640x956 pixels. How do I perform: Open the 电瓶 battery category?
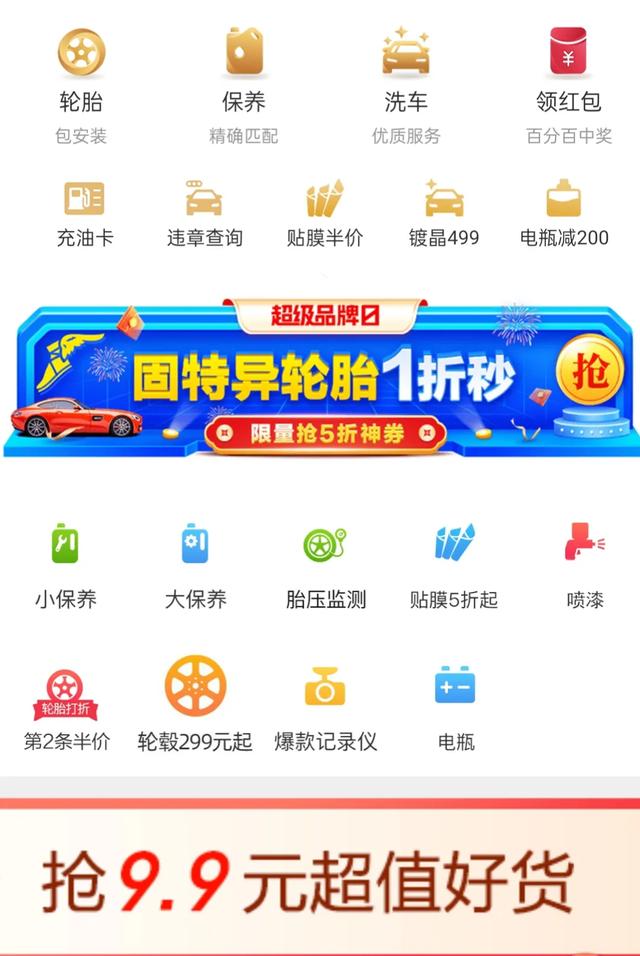click(x=456, y=708)
